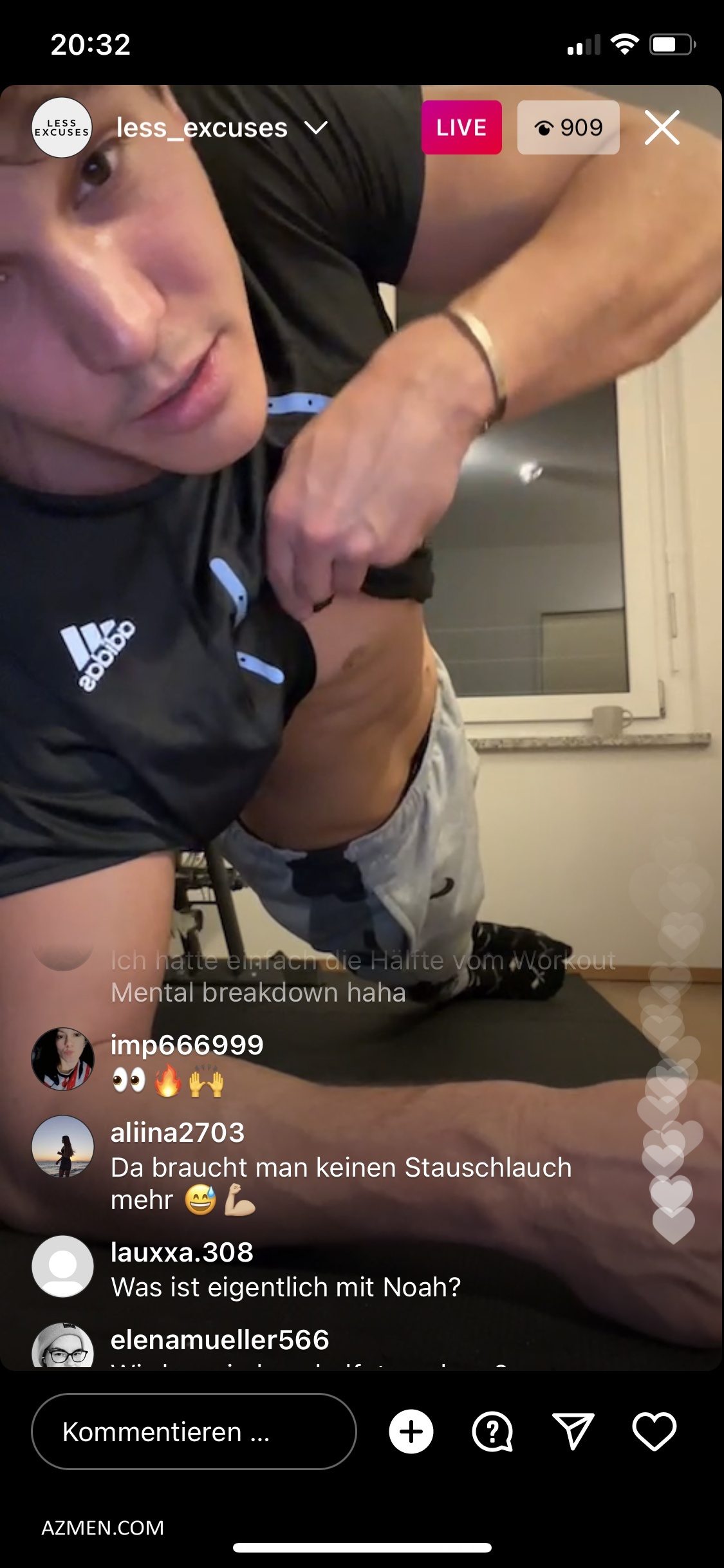724x1568 pixels.
Task: Show the 909 viewers list
Action: [x=568, y=127]
